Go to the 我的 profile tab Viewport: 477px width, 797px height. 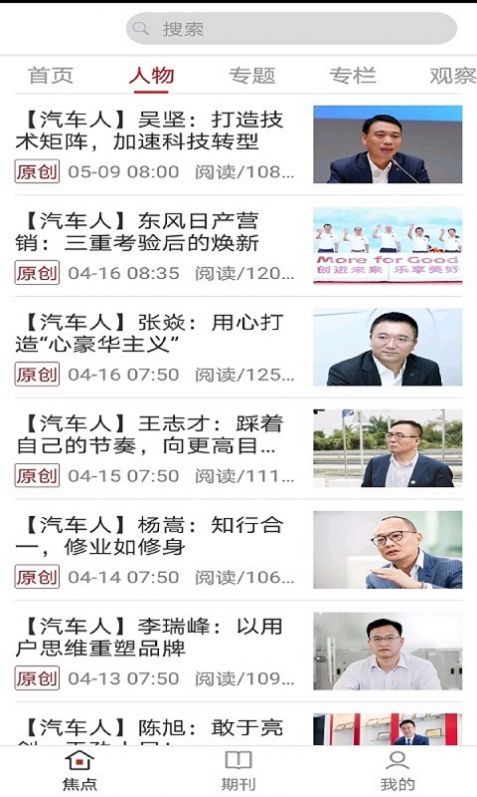click(398, 771)
